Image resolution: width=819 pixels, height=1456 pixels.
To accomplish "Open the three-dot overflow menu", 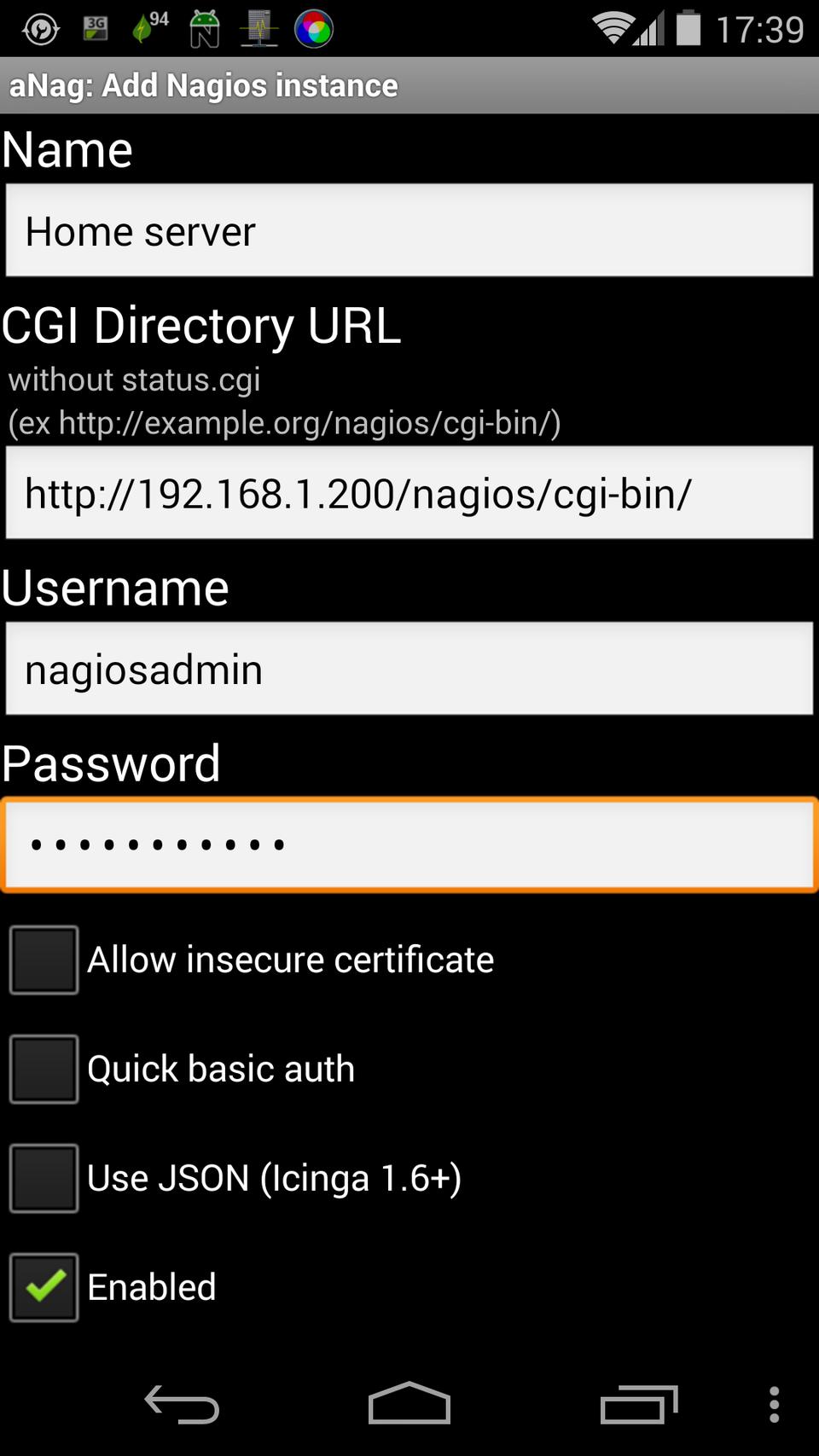I will point(774,1404).
